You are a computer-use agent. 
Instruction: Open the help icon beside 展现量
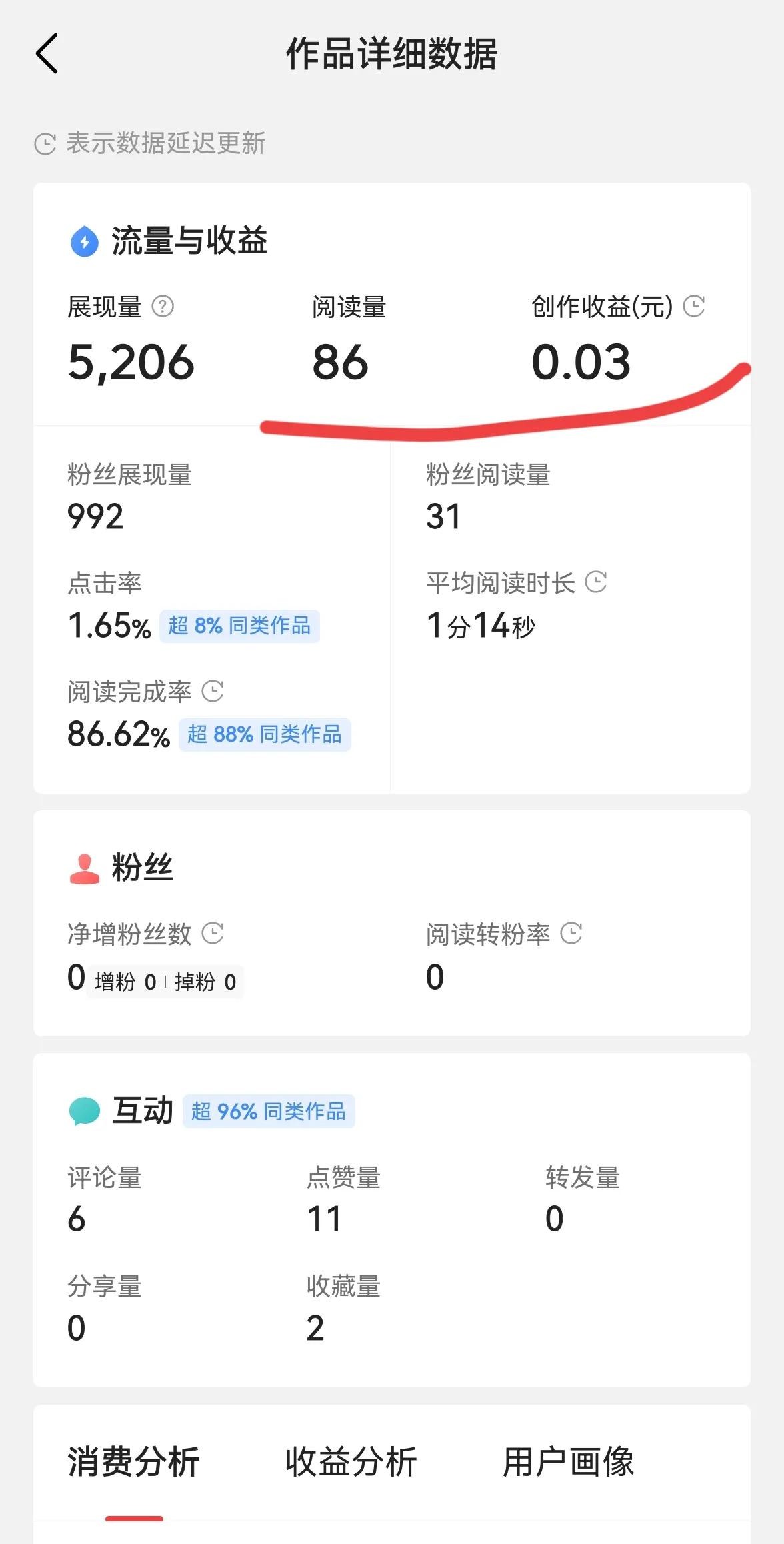tap(163, 307)
